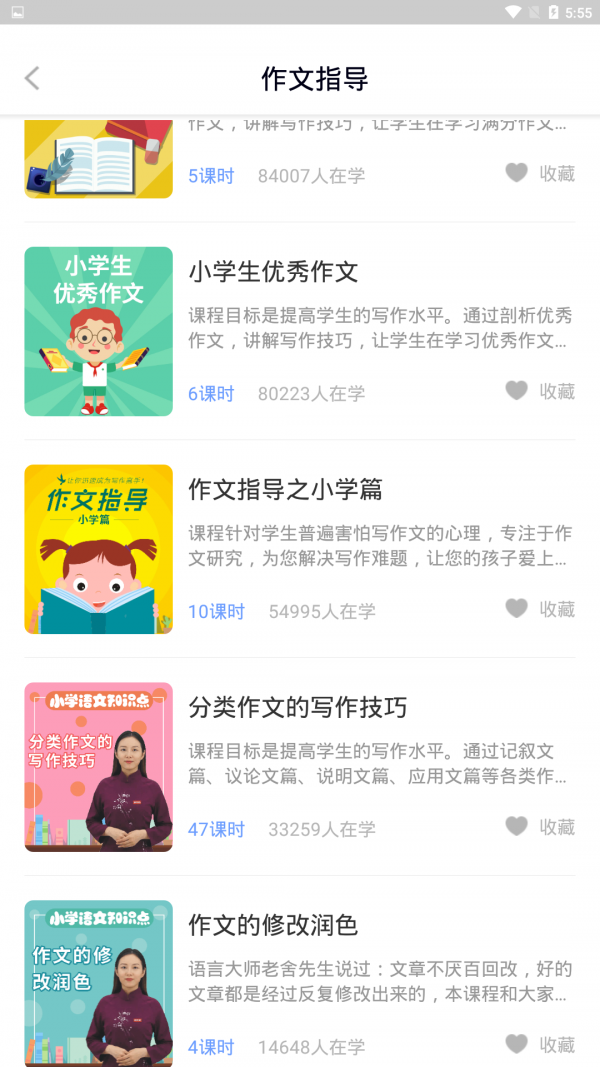Open the 作文的修改润色 course
The image size is (600, 1067).
pos(273,925)
